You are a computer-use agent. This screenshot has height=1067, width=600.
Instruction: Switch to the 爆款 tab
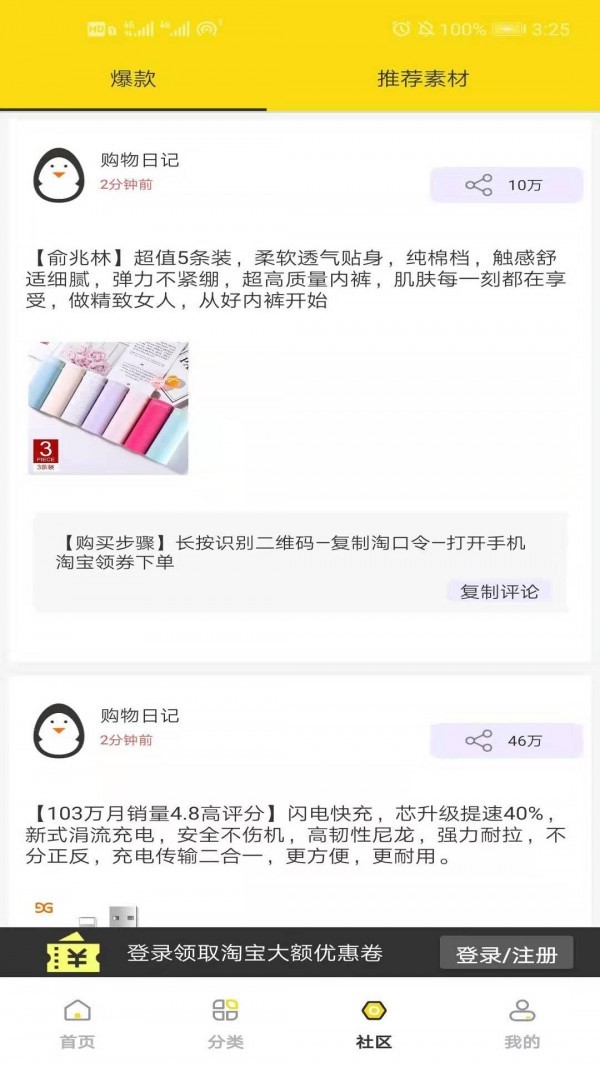(x=133, y=80)
